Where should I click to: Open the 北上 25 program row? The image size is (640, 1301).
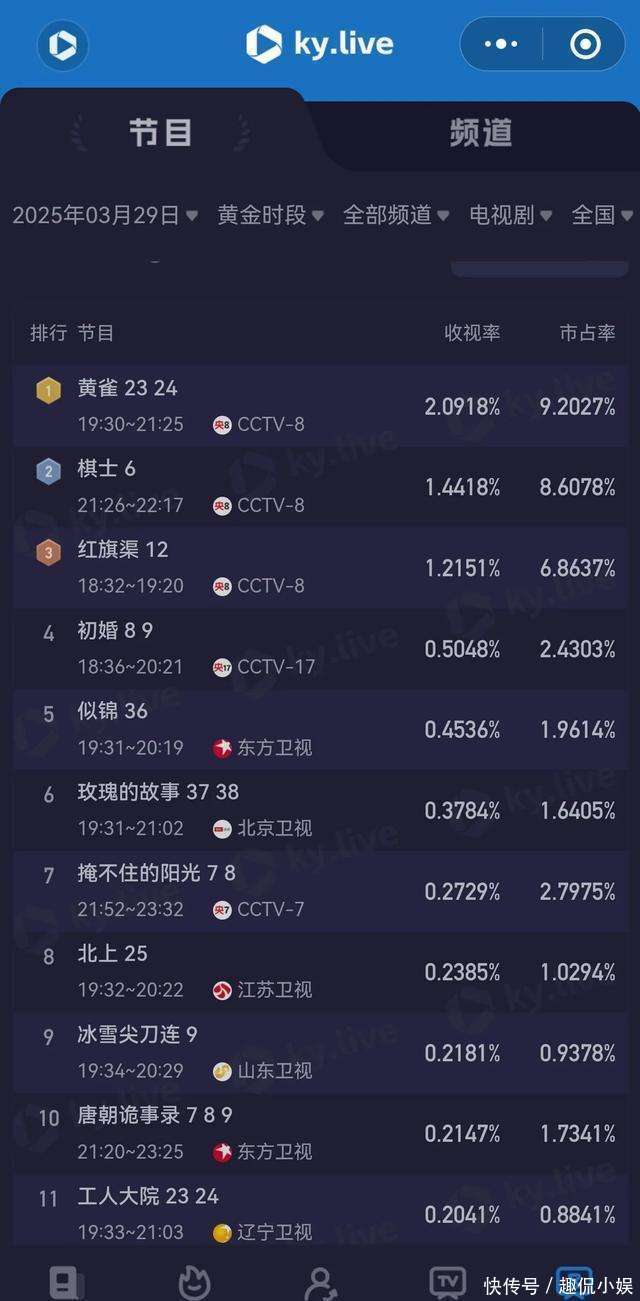[x=320, y=971]
